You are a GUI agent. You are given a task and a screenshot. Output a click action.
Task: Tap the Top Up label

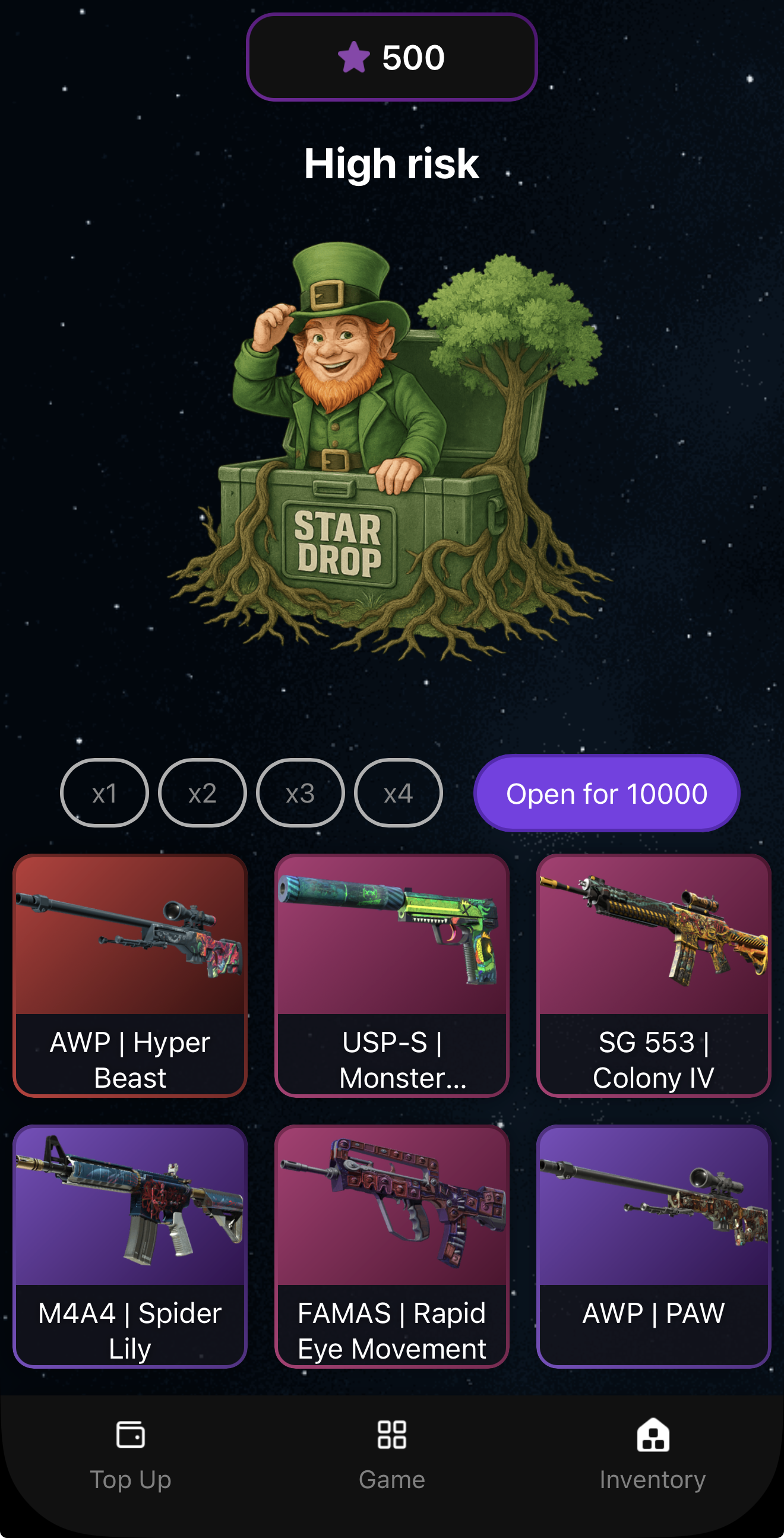click(x=131, y=1480)
